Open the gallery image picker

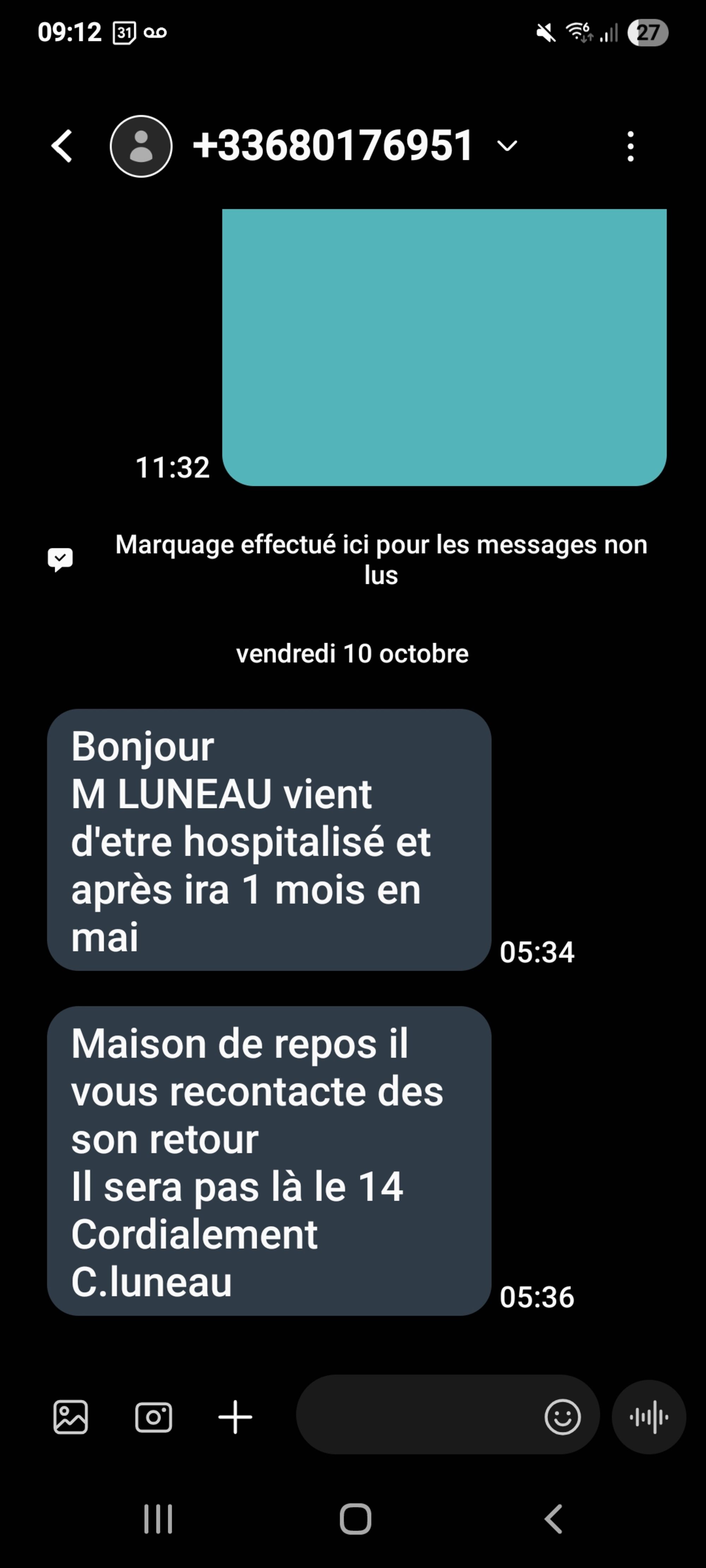point(71,1417)
